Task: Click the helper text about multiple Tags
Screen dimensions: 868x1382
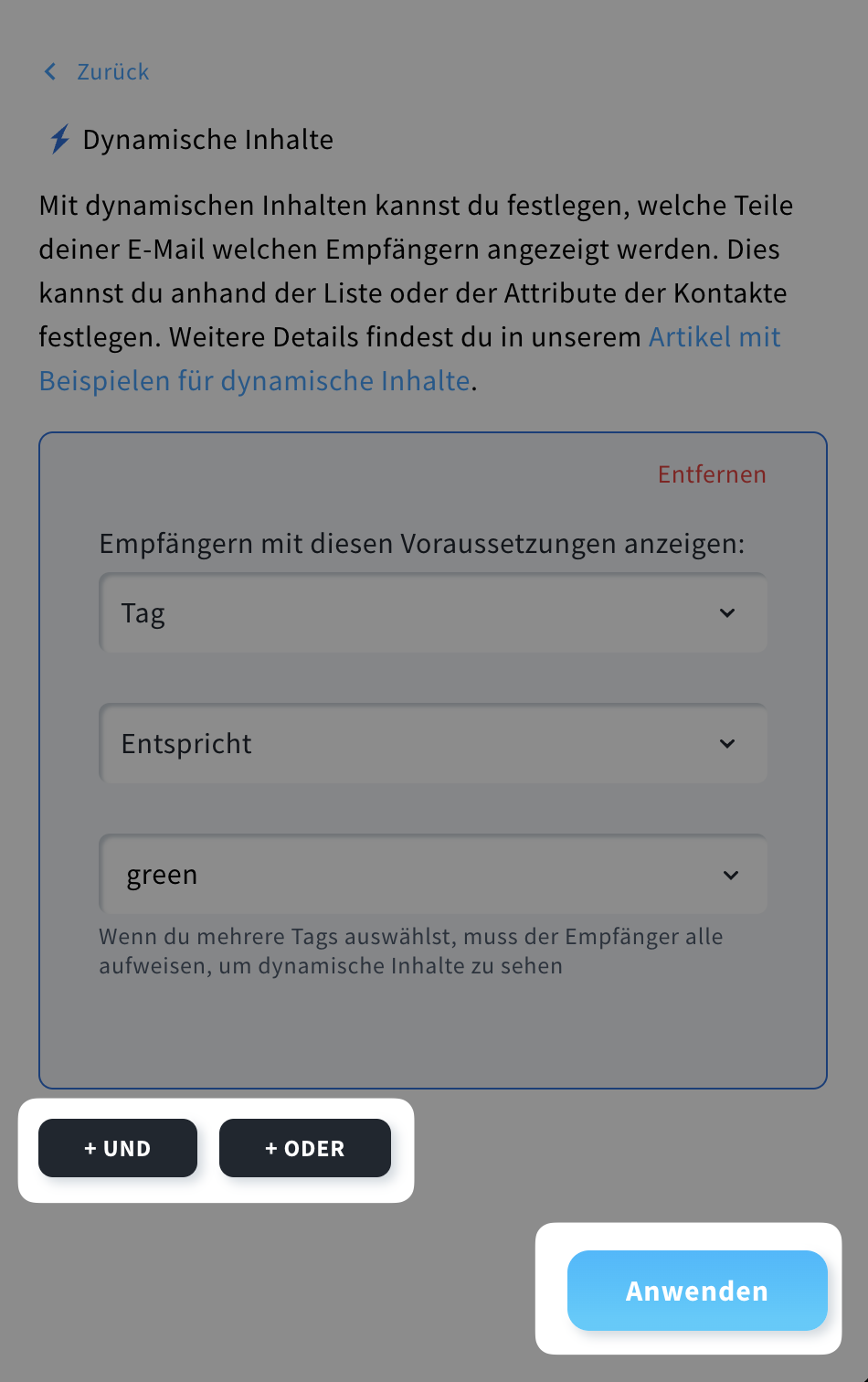Action: 410,951
